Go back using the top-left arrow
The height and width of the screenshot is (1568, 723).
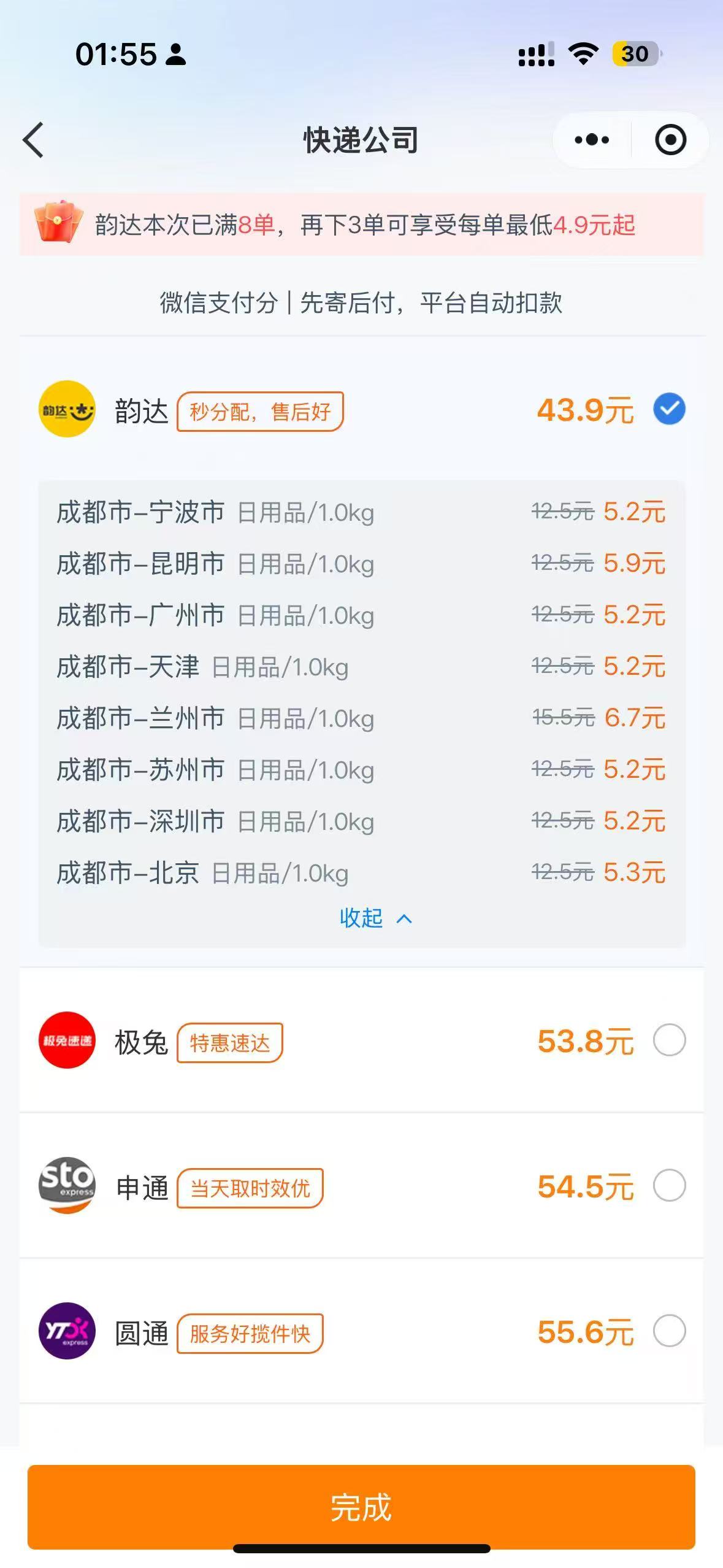(x=33, y=140)
